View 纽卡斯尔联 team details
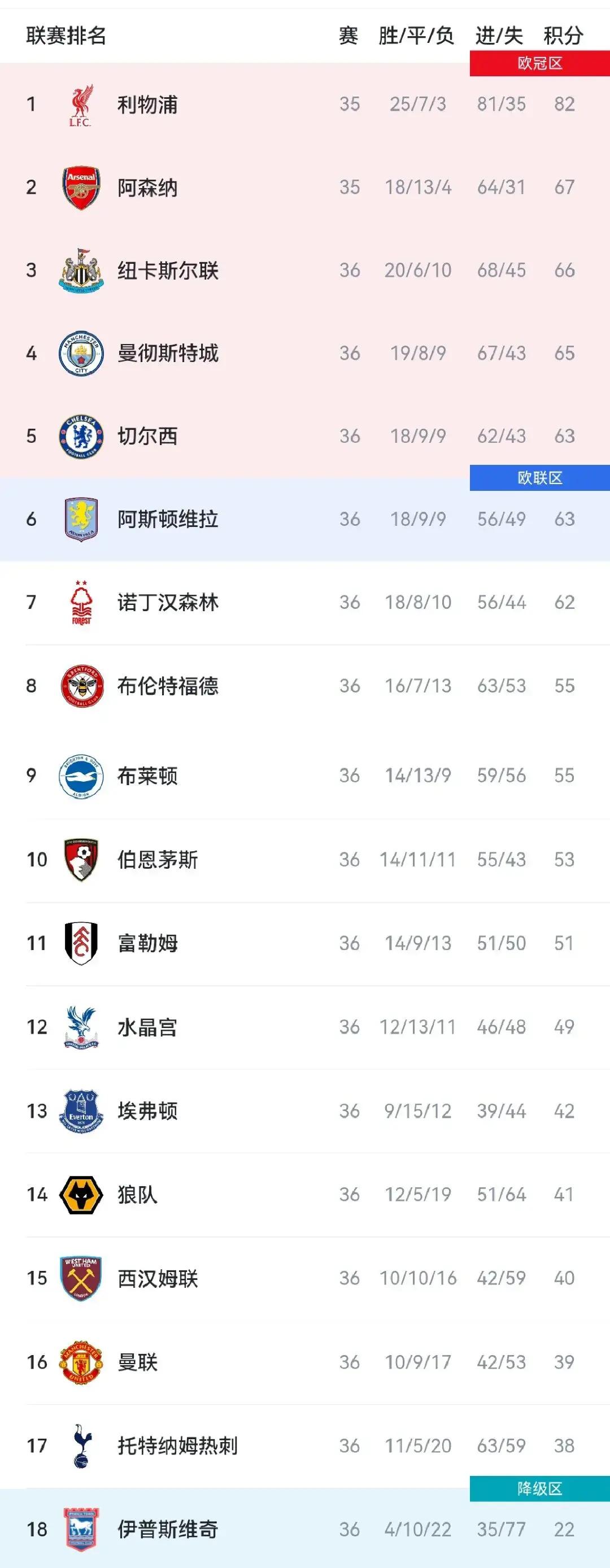The image size is (610, 1568). (x=167, y=270)
